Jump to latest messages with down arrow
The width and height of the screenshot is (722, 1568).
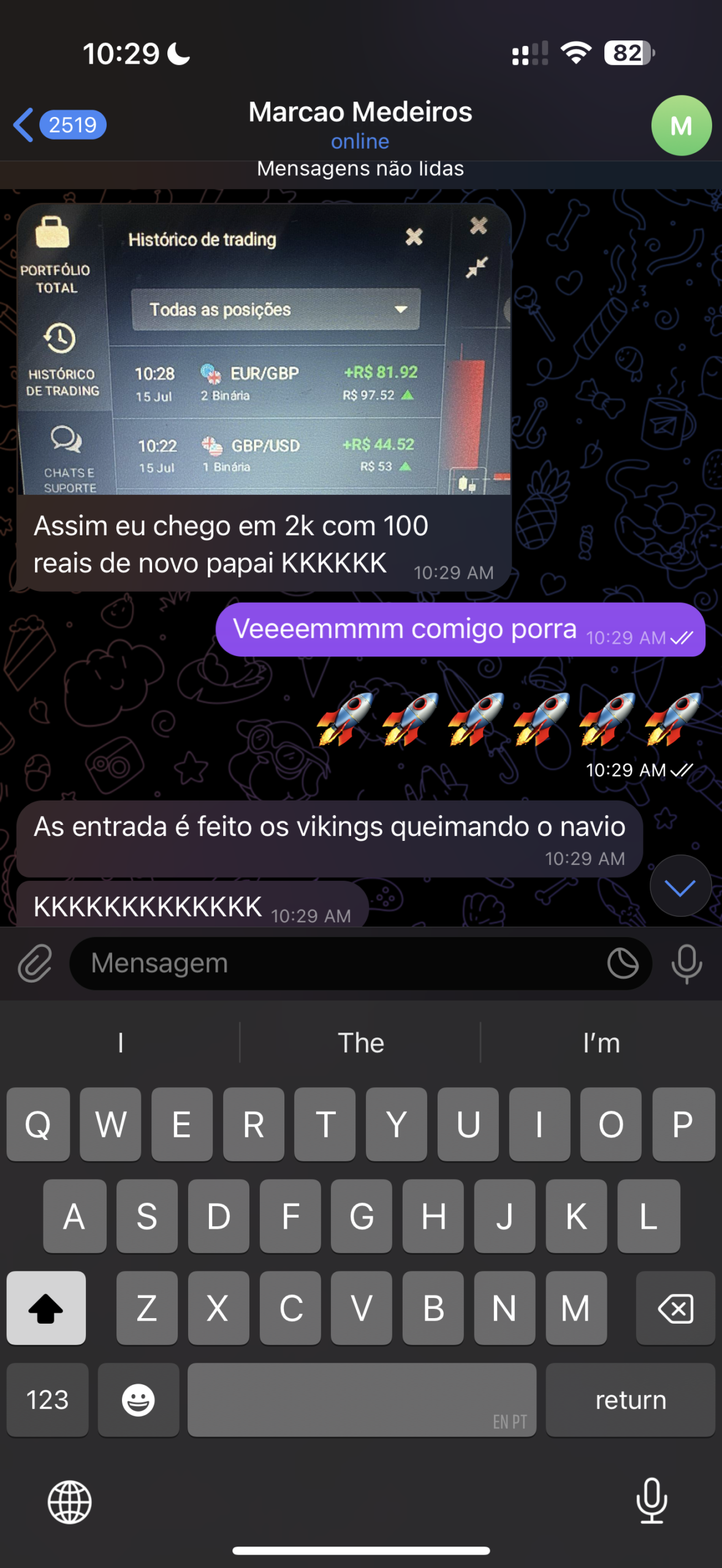pos(680,886)
